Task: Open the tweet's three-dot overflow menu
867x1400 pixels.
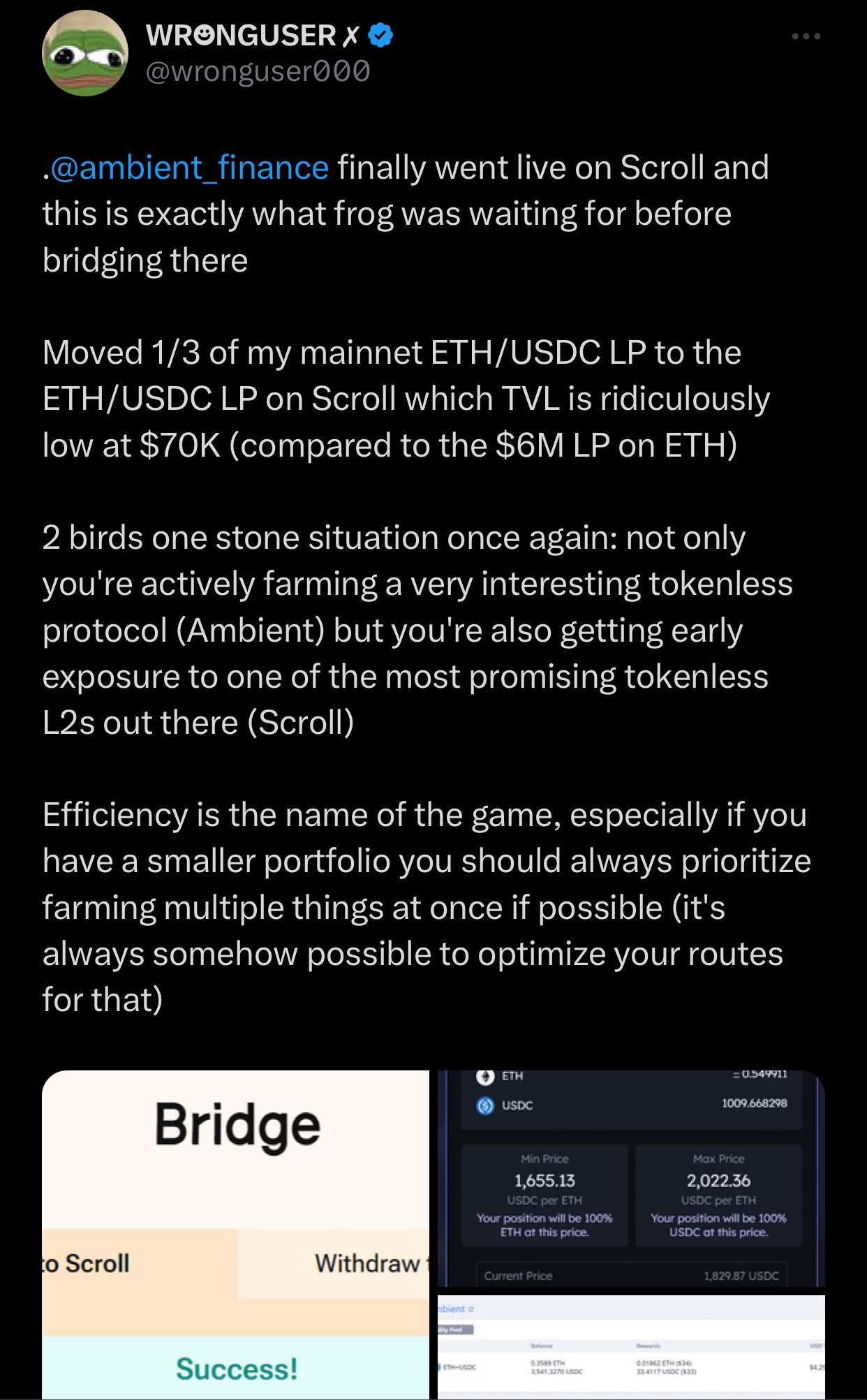Action: pyautogui.click(x=806, y=36)
